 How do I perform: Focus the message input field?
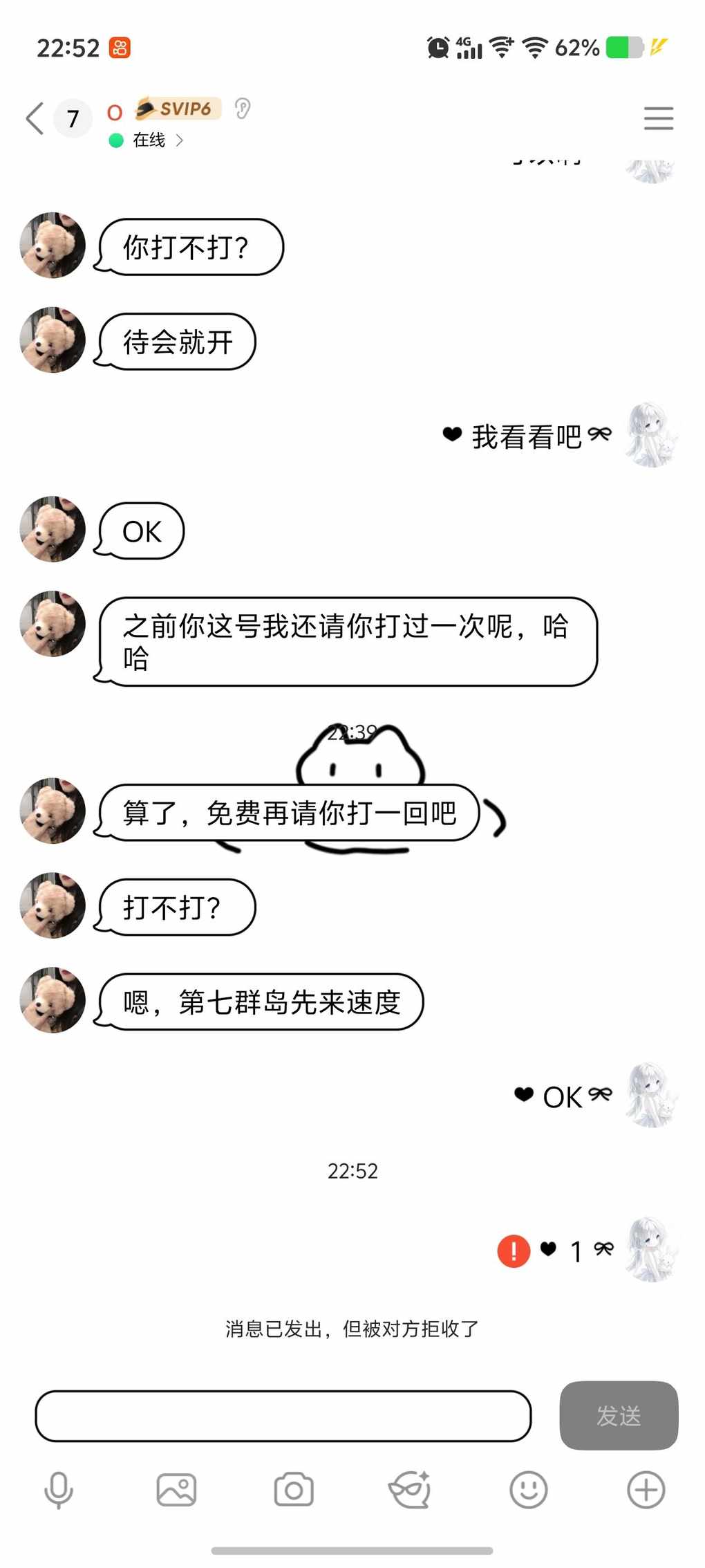click(x=283, y=1416)
